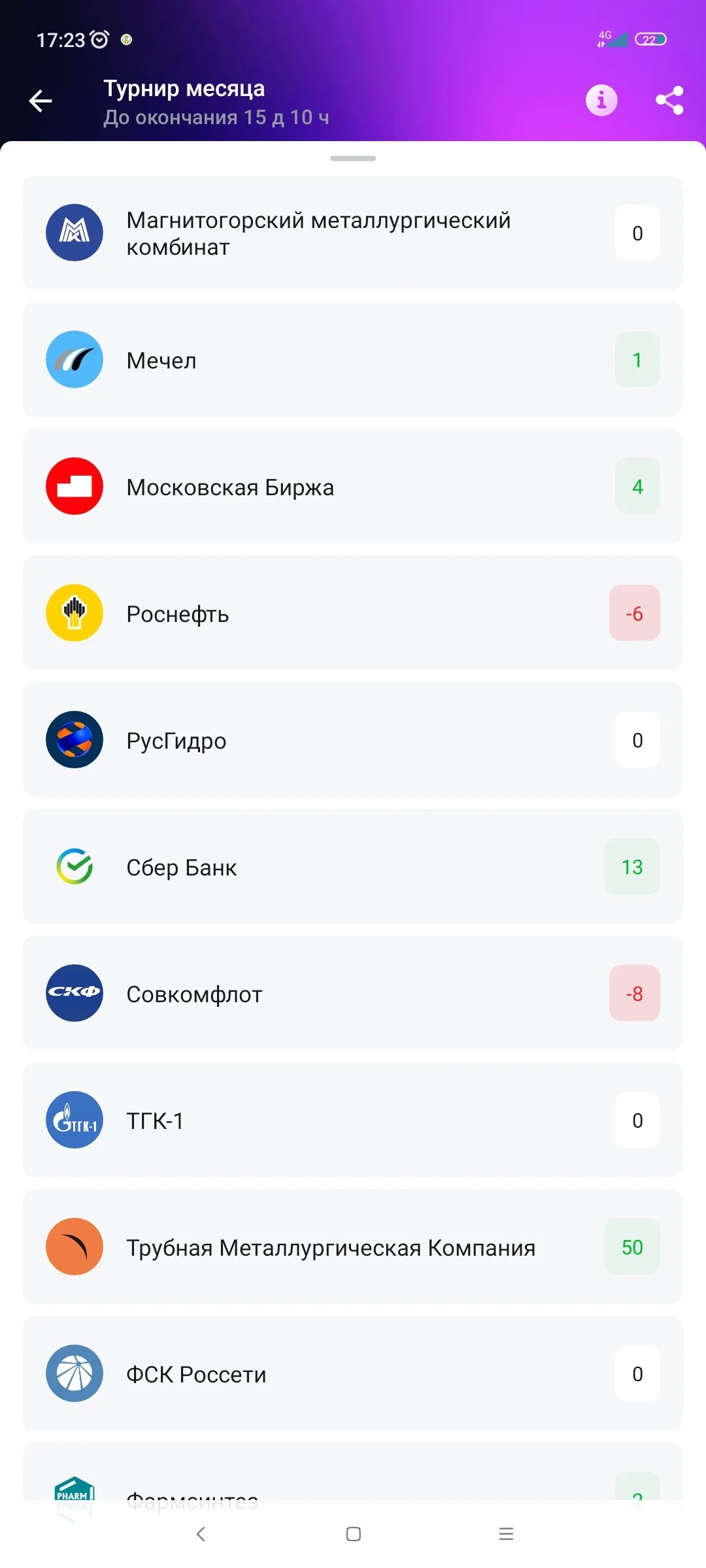
Task: Open Московская Биржа entry
Action: click(x=353, y=486)
